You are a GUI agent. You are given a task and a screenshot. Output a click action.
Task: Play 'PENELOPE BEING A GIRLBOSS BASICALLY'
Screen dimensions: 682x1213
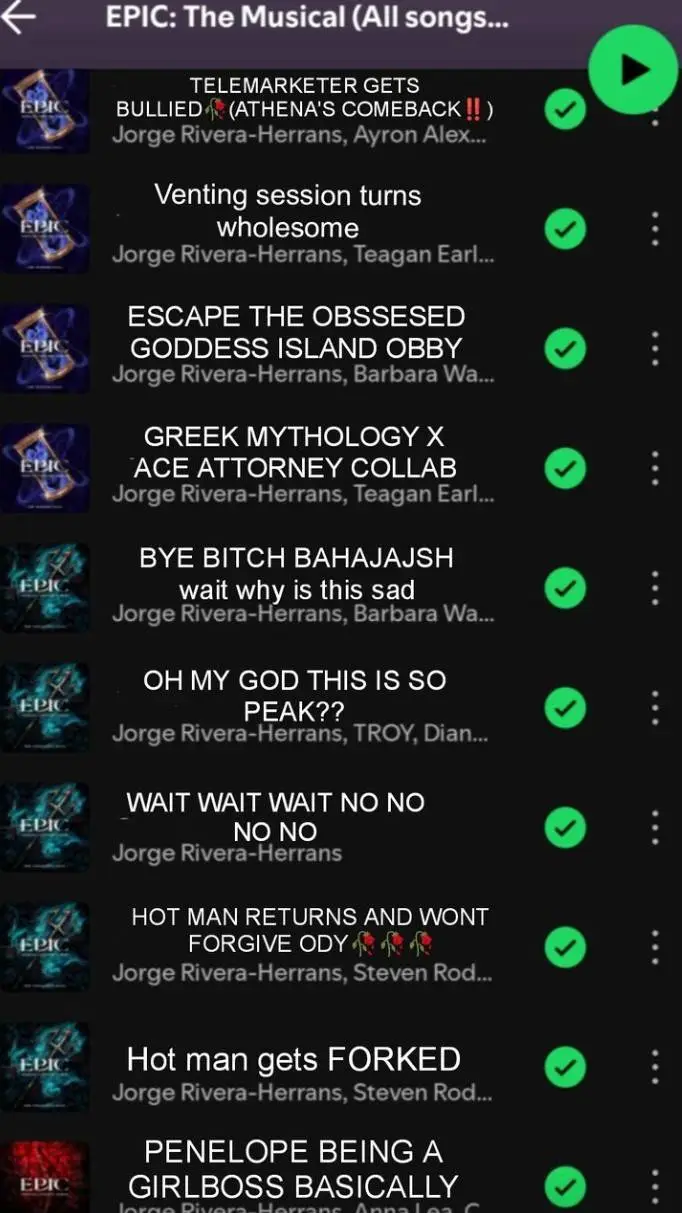[293, 1169]
